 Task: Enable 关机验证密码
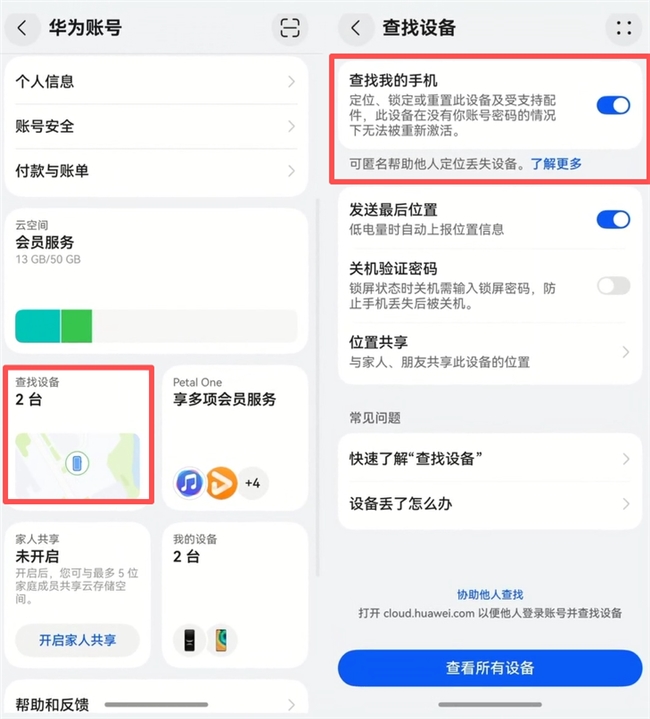pos(613,286)
